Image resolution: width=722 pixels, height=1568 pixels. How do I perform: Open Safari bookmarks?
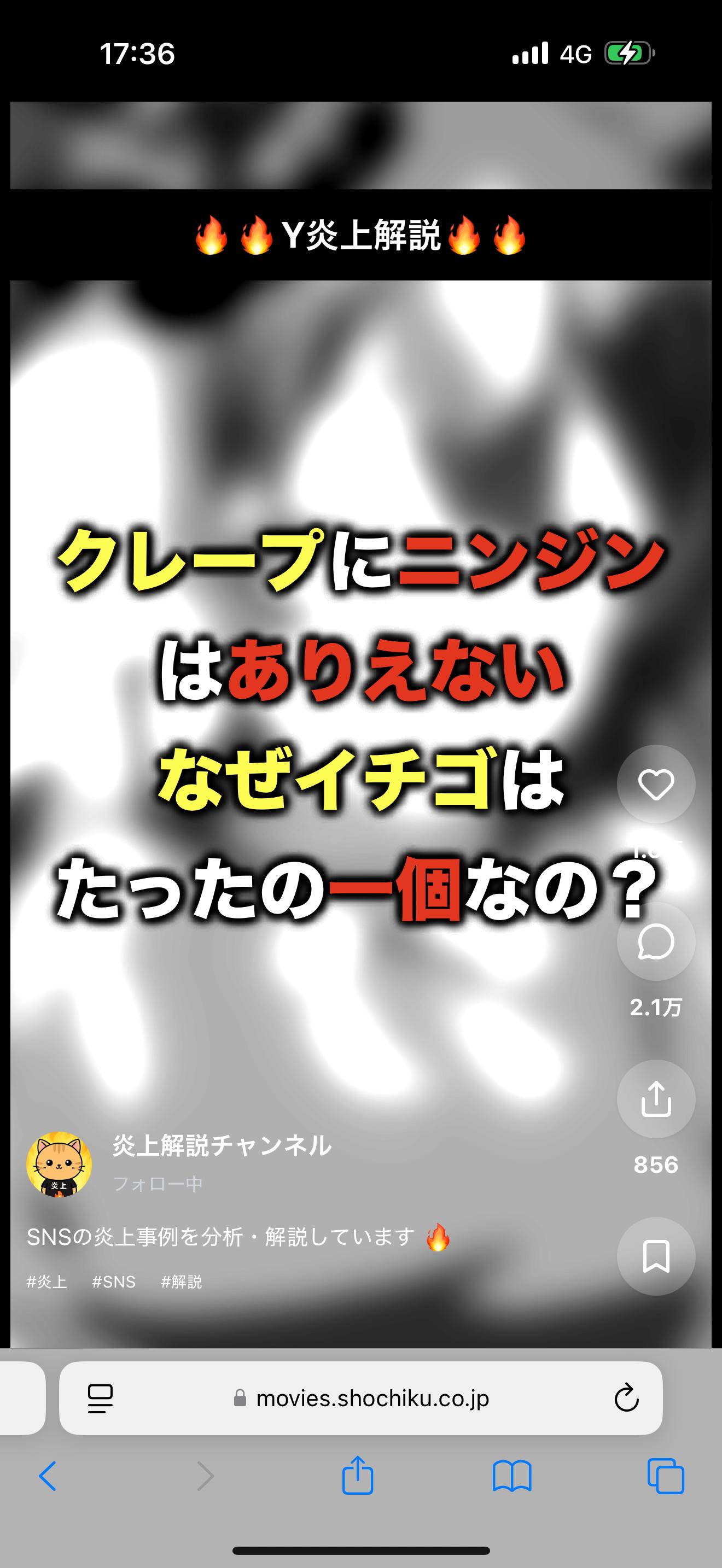point(512,1476)
